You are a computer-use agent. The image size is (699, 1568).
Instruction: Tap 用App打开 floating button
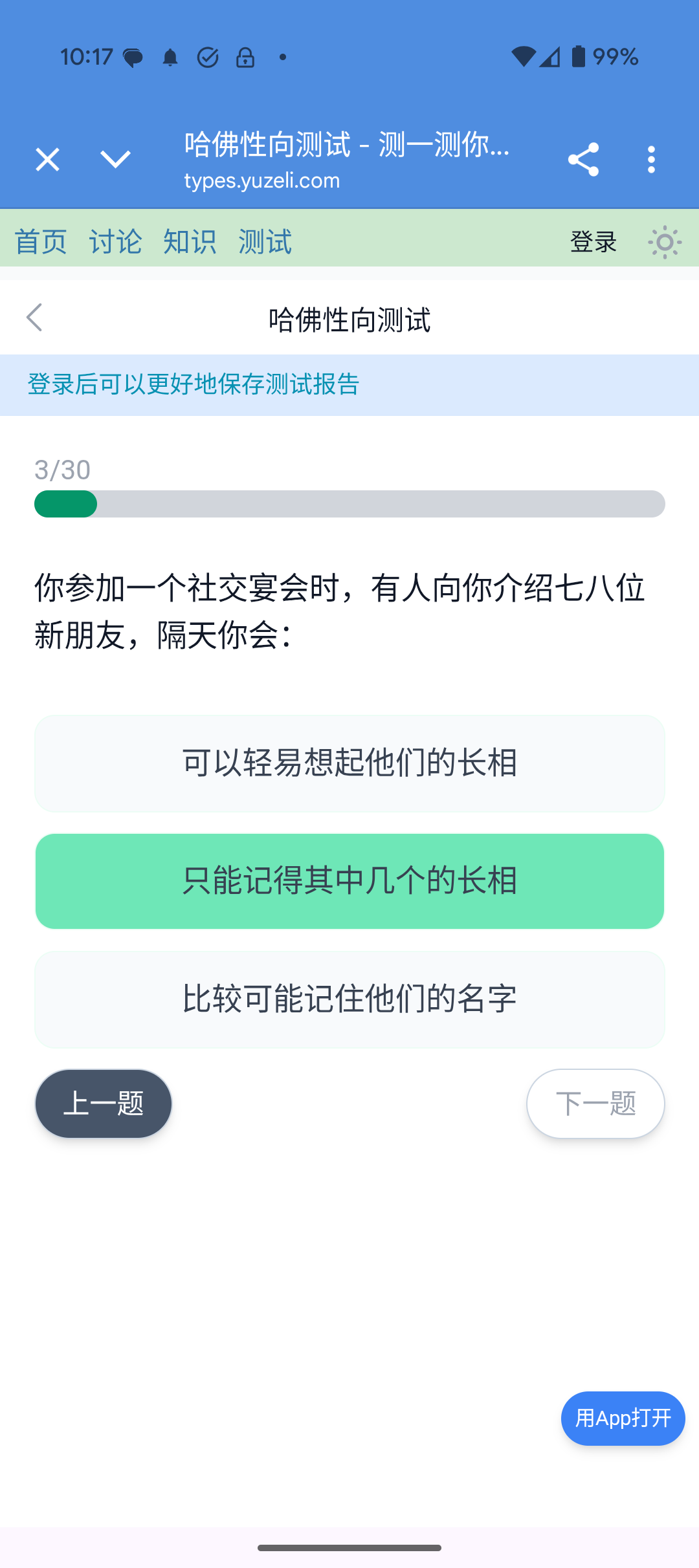(x=623, y=1418)
